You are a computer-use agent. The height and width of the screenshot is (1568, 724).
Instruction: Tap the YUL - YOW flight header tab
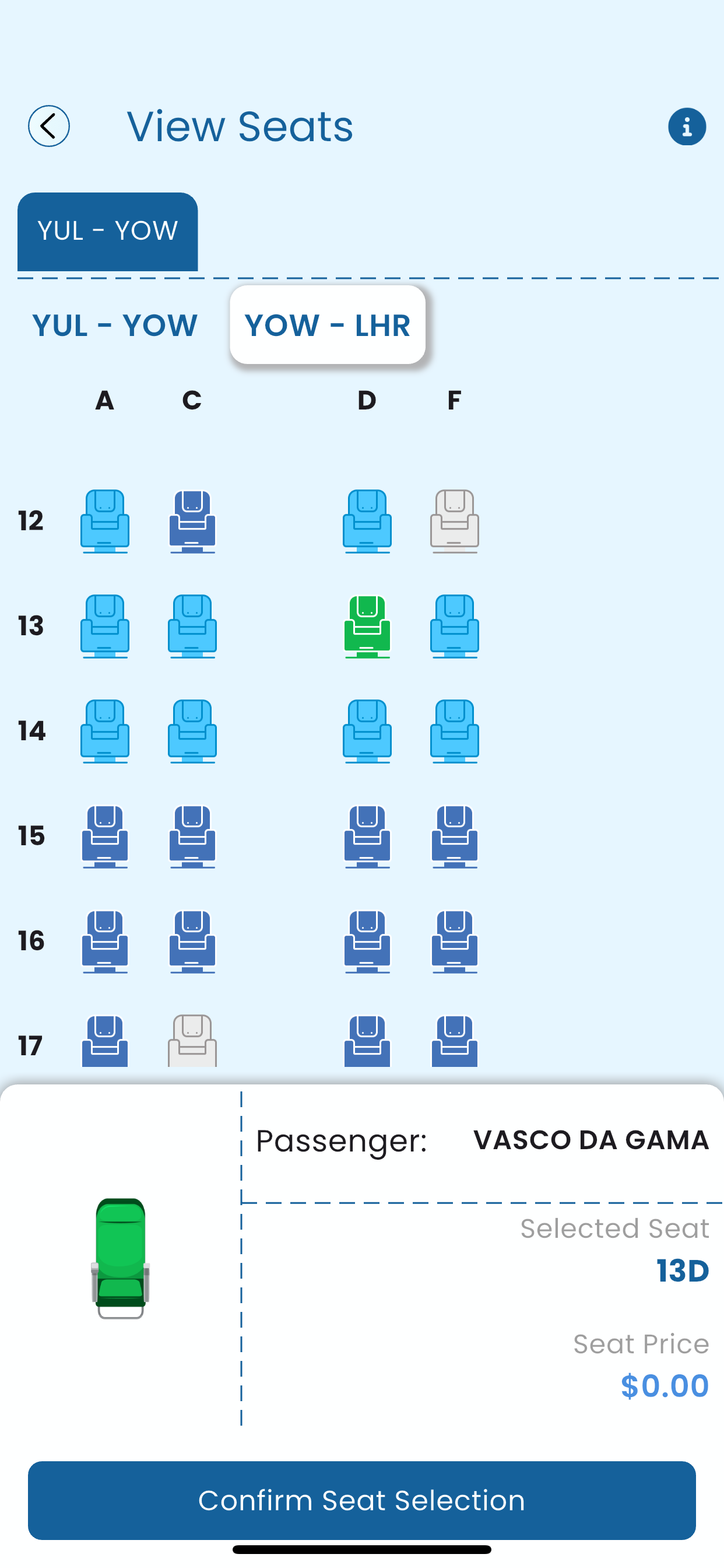click(x=108, y=232)
